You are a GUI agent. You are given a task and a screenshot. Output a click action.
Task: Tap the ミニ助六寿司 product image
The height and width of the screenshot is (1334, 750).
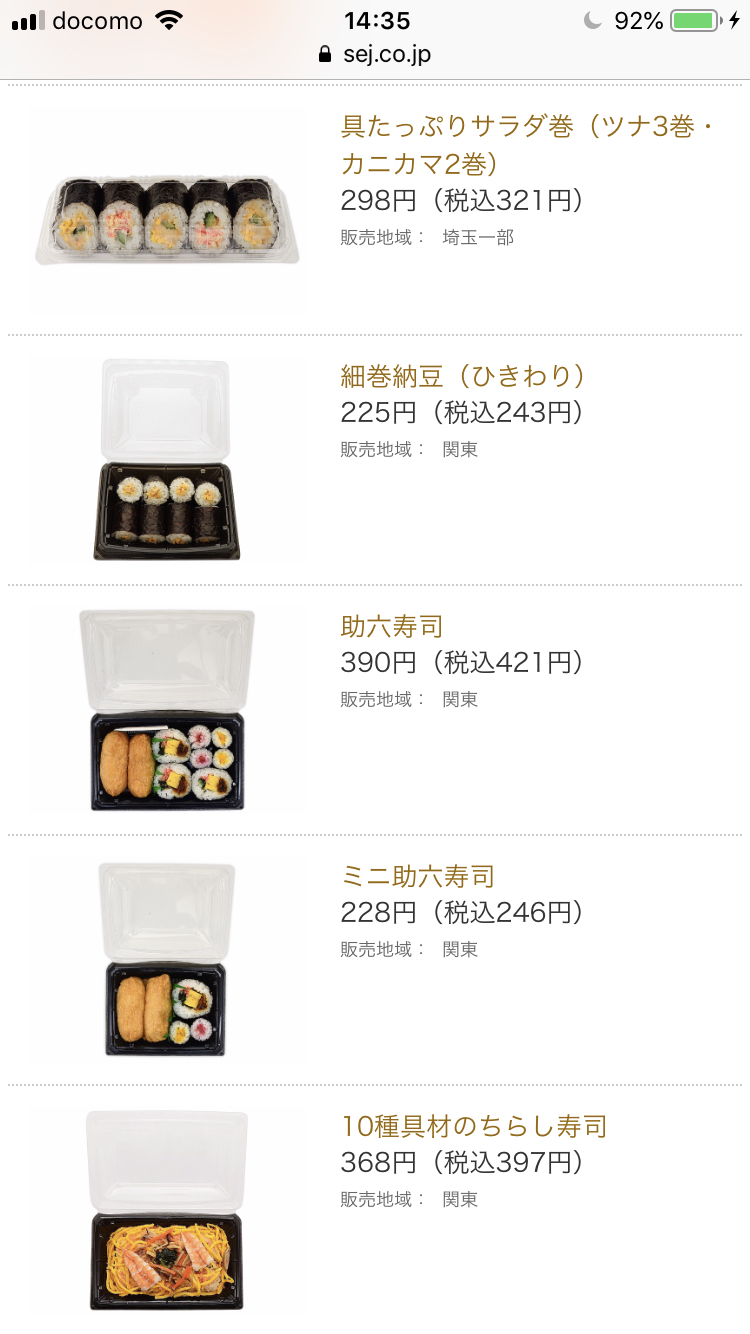[x=167, y=960]
